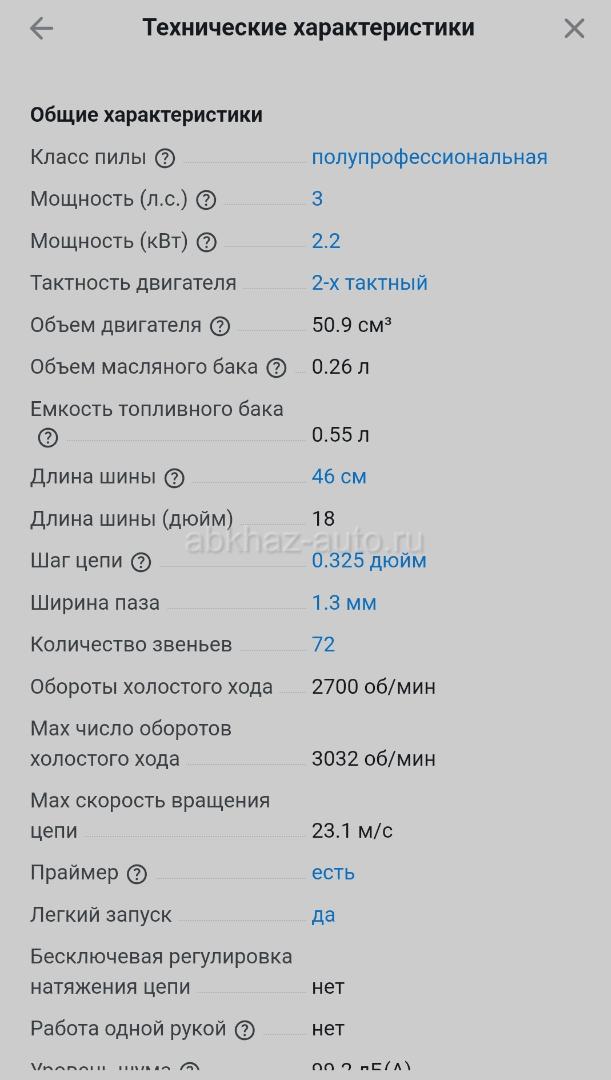Open the 1.3 мм groove width link

point(344,603)
